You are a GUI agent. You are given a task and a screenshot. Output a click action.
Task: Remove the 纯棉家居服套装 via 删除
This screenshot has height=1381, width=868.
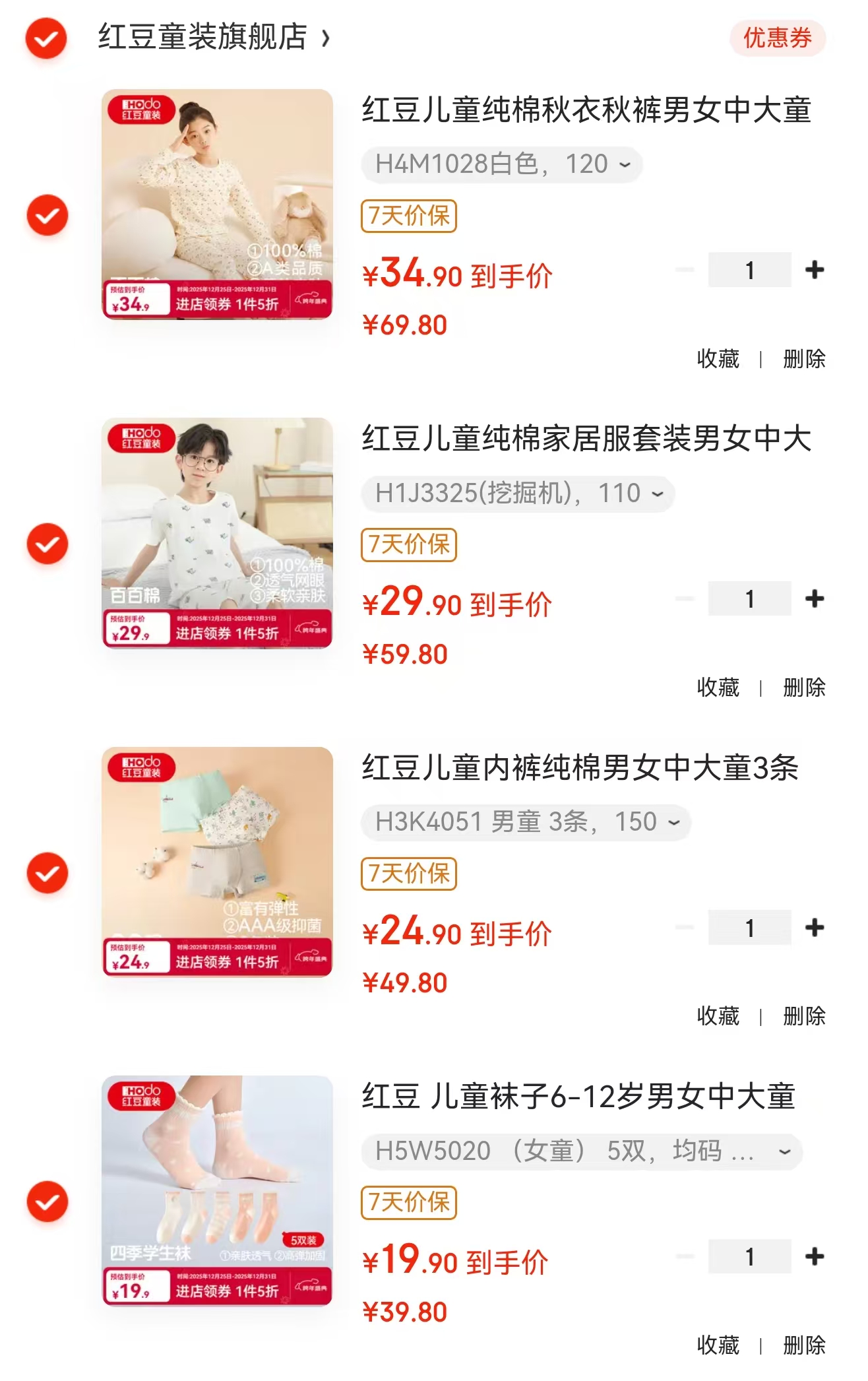pyautogui.click(x=804, y=688)
